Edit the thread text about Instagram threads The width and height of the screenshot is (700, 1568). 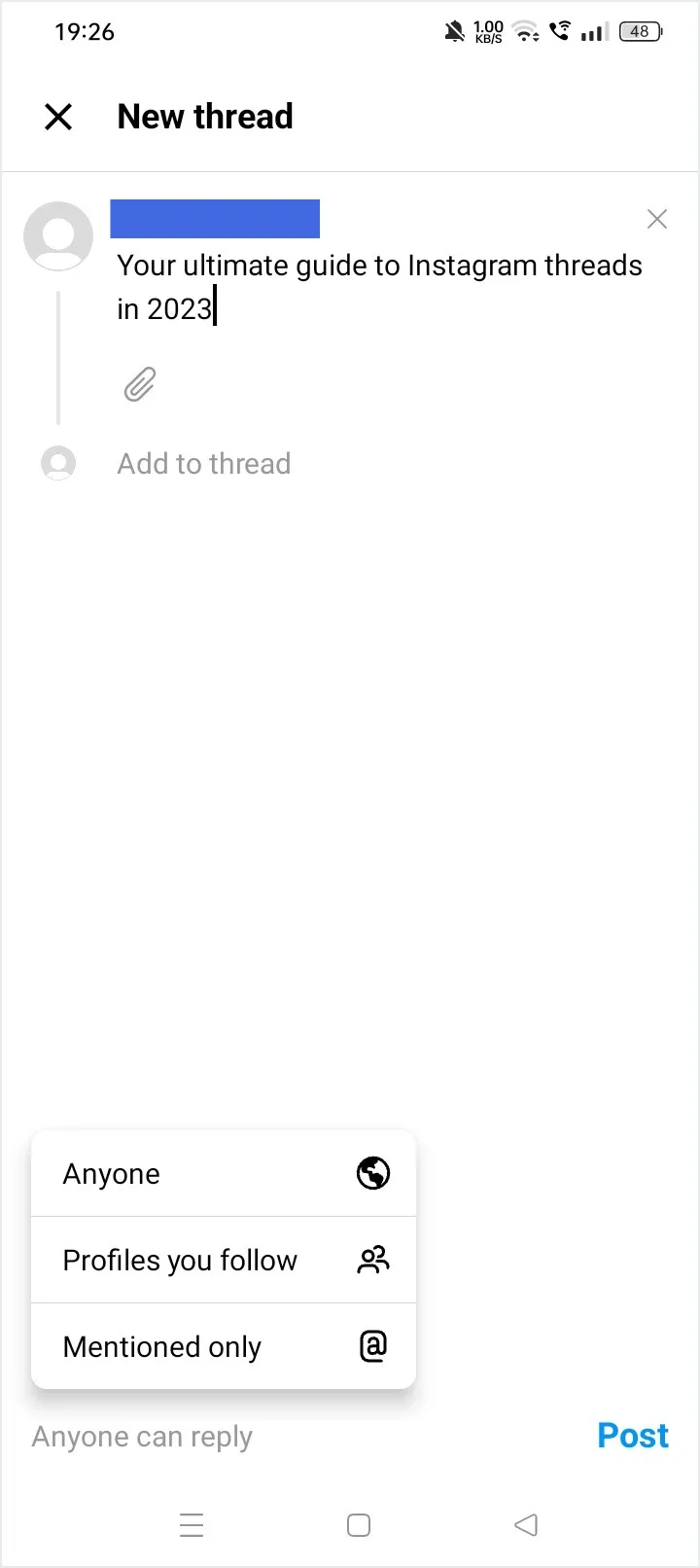pyautogui.click(x=379, y=286)
